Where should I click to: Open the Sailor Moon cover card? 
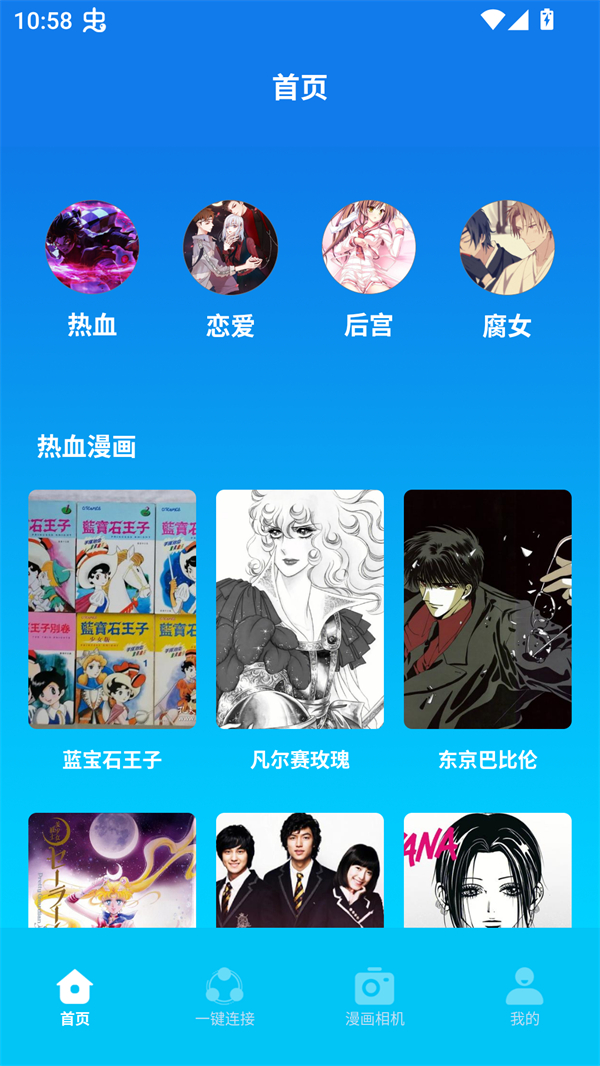click(112, 870)
